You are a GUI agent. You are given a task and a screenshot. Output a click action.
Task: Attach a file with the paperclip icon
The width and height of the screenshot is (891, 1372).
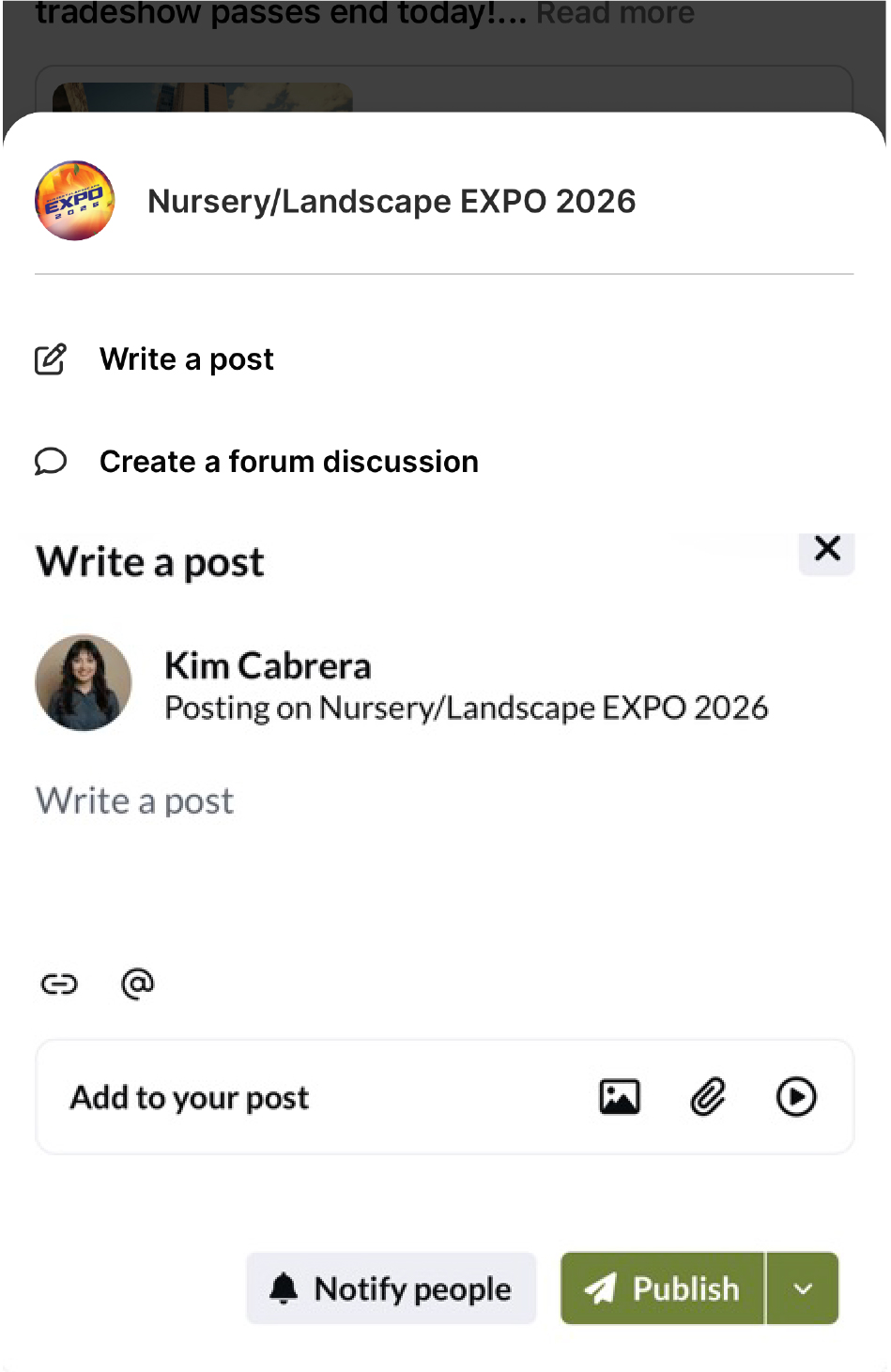click(708, 1097)
